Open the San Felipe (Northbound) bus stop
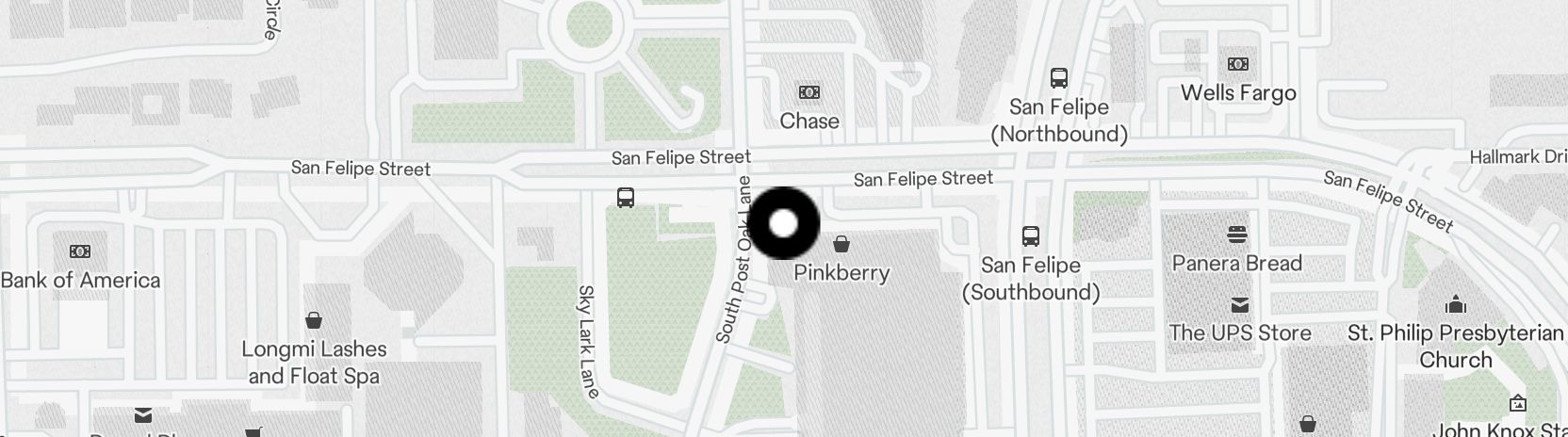This screenshot has height=437, width=1568. click(x=1058, y=78)
